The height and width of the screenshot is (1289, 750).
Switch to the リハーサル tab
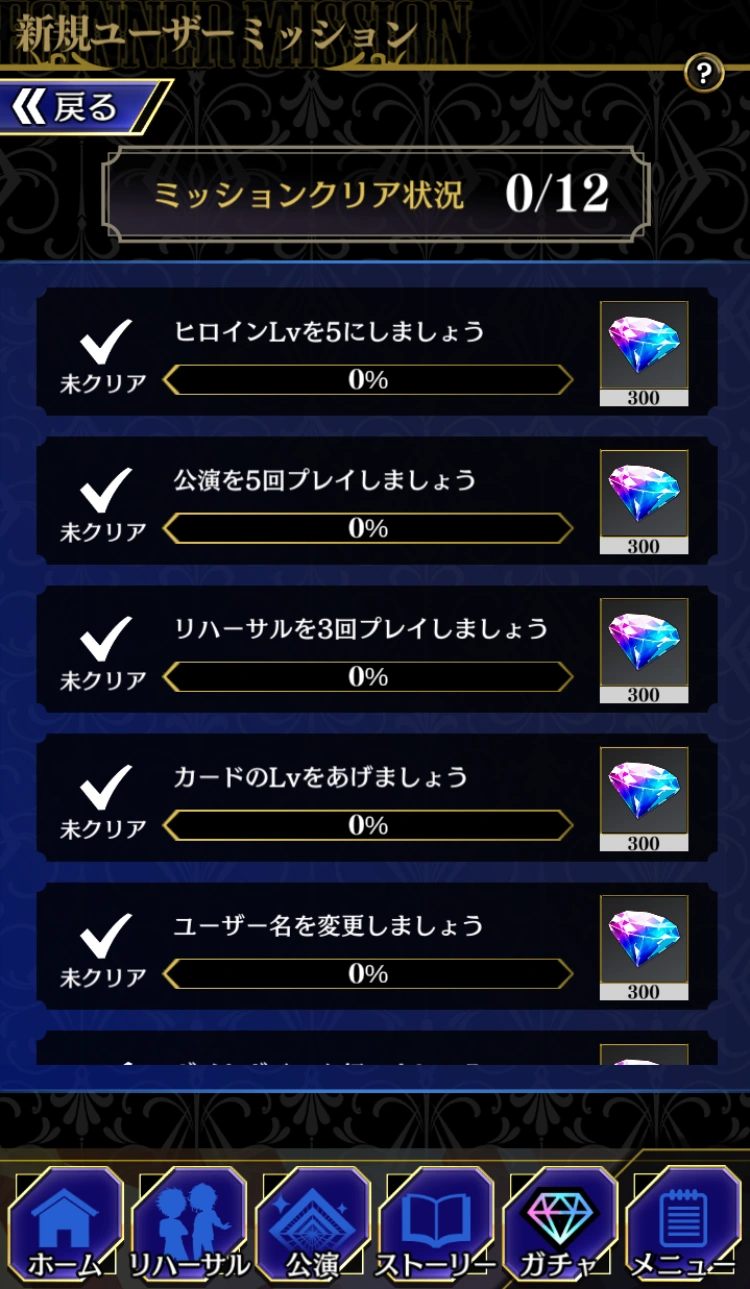(189, 1224)
